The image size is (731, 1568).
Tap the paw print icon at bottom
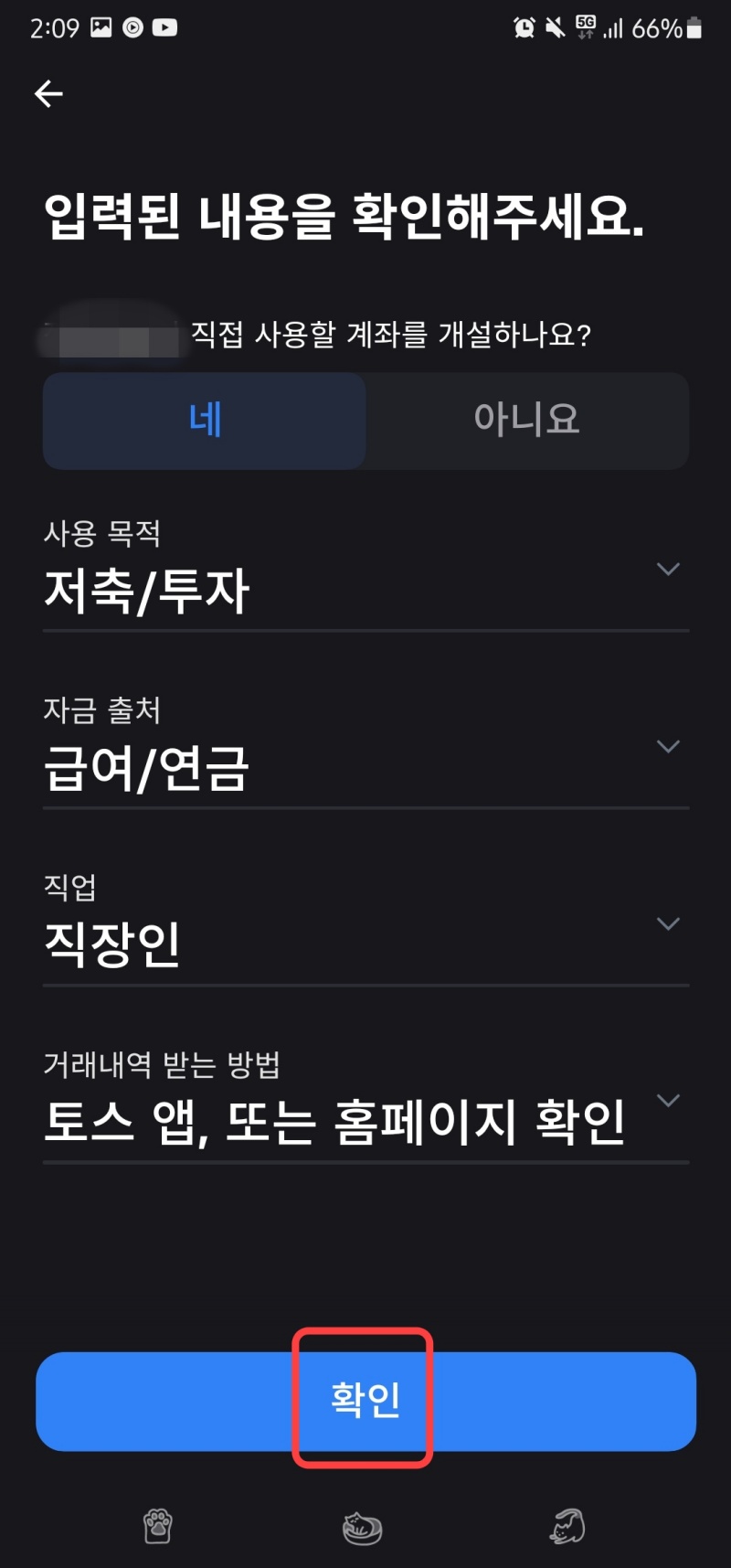(157, 1525)
